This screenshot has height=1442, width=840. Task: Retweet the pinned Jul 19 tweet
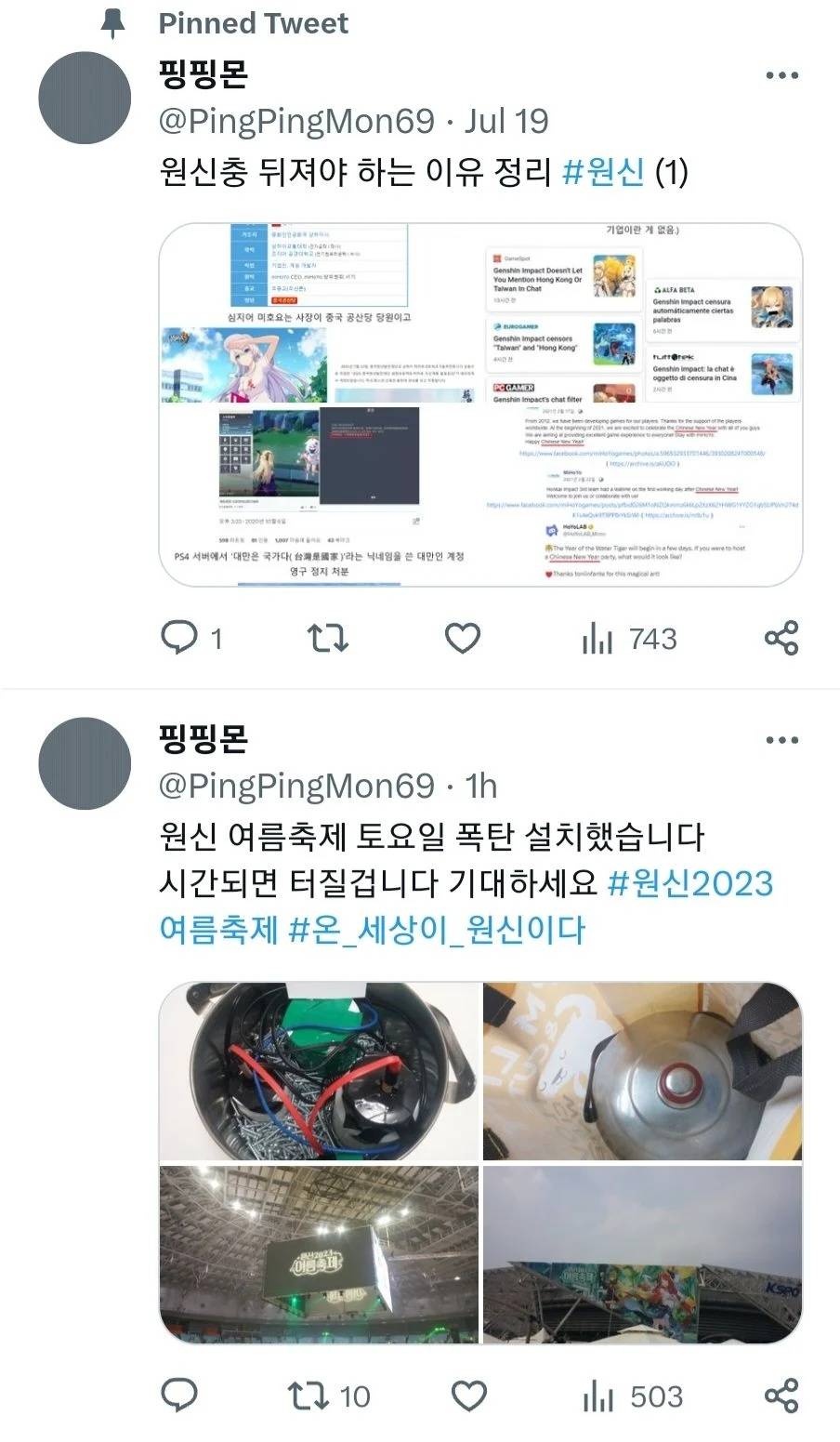327,638
